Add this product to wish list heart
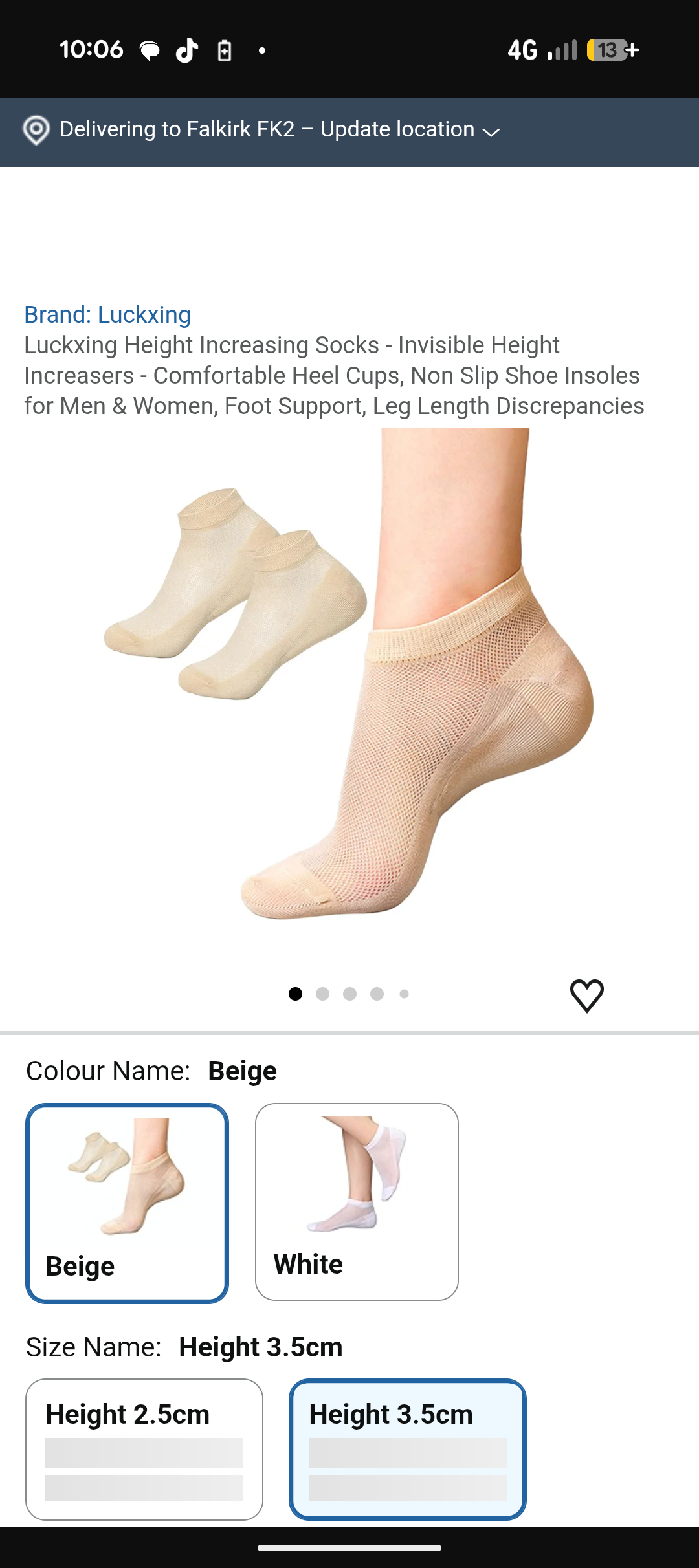 pos(586,995)
